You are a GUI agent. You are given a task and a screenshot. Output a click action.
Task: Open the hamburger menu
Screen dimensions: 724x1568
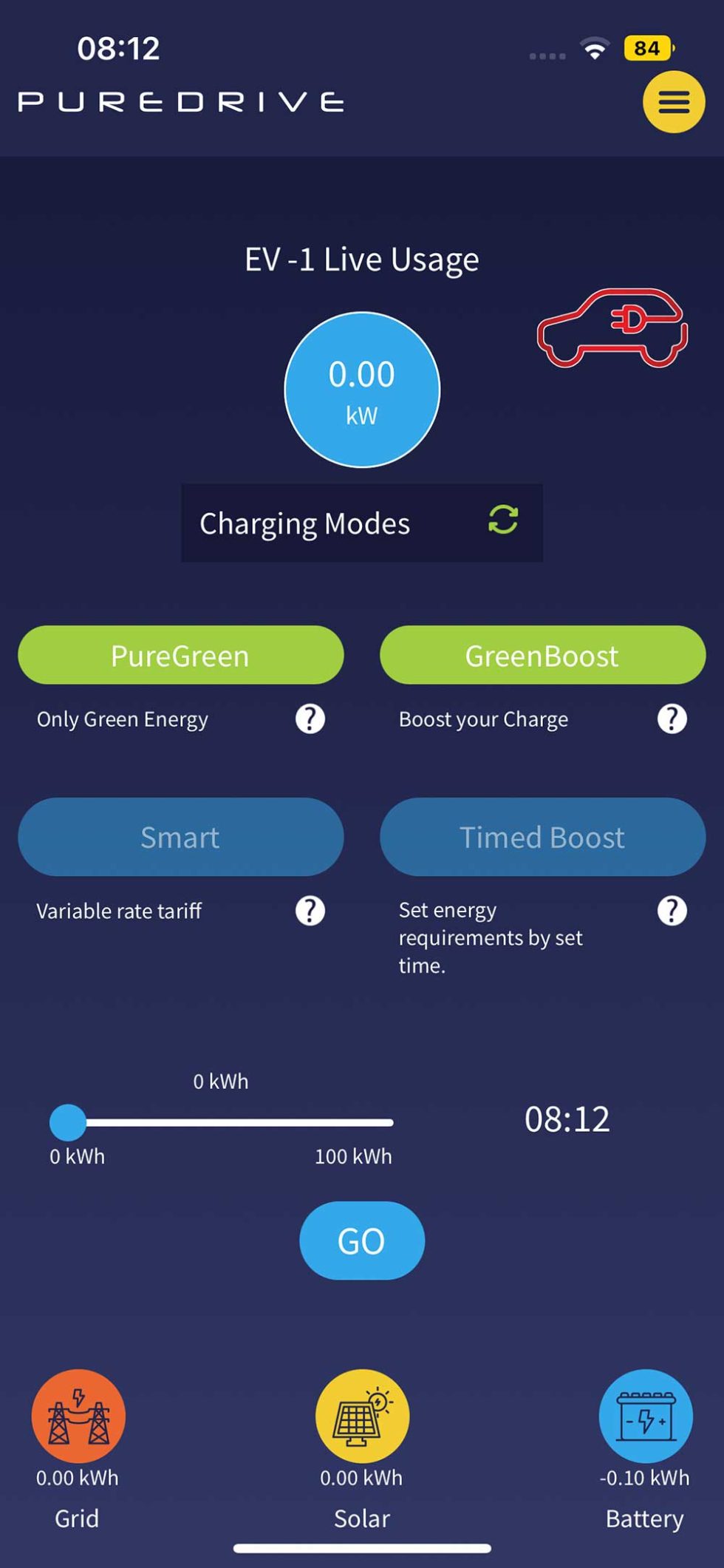click(672, 101)
